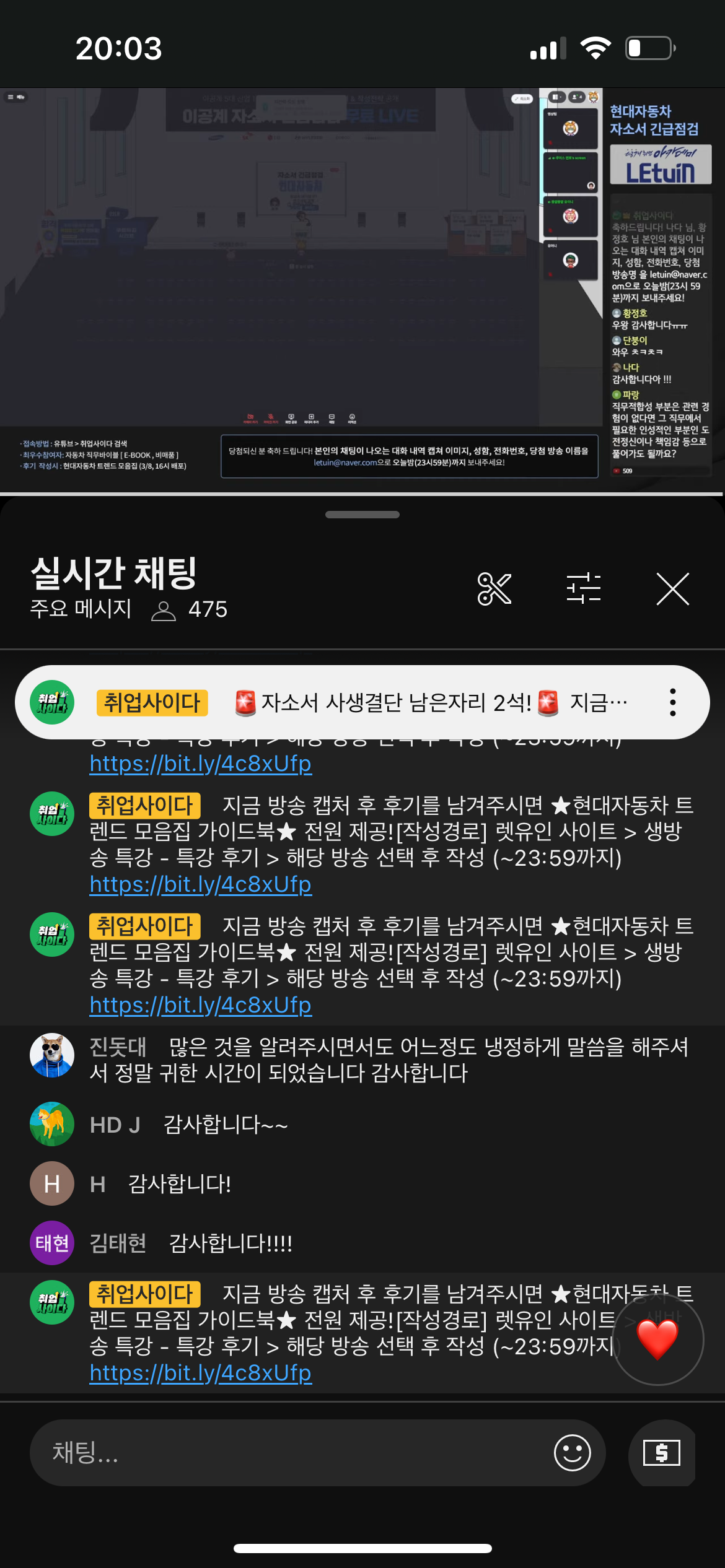Tap the chat panel drag handle

click(x=362, y=515)
